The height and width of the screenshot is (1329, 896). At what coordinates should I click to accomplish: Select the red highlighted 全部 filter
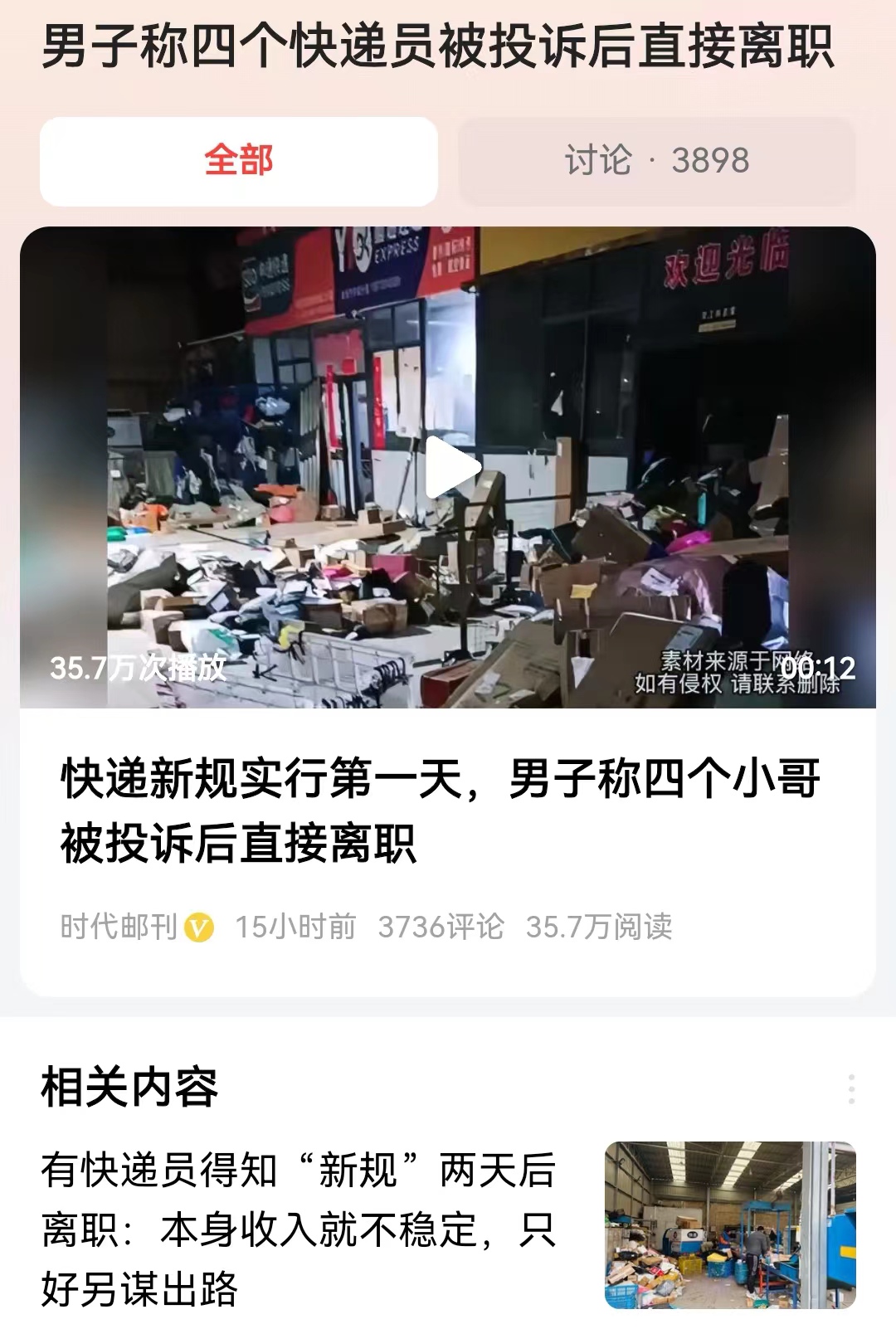point(239,161)
